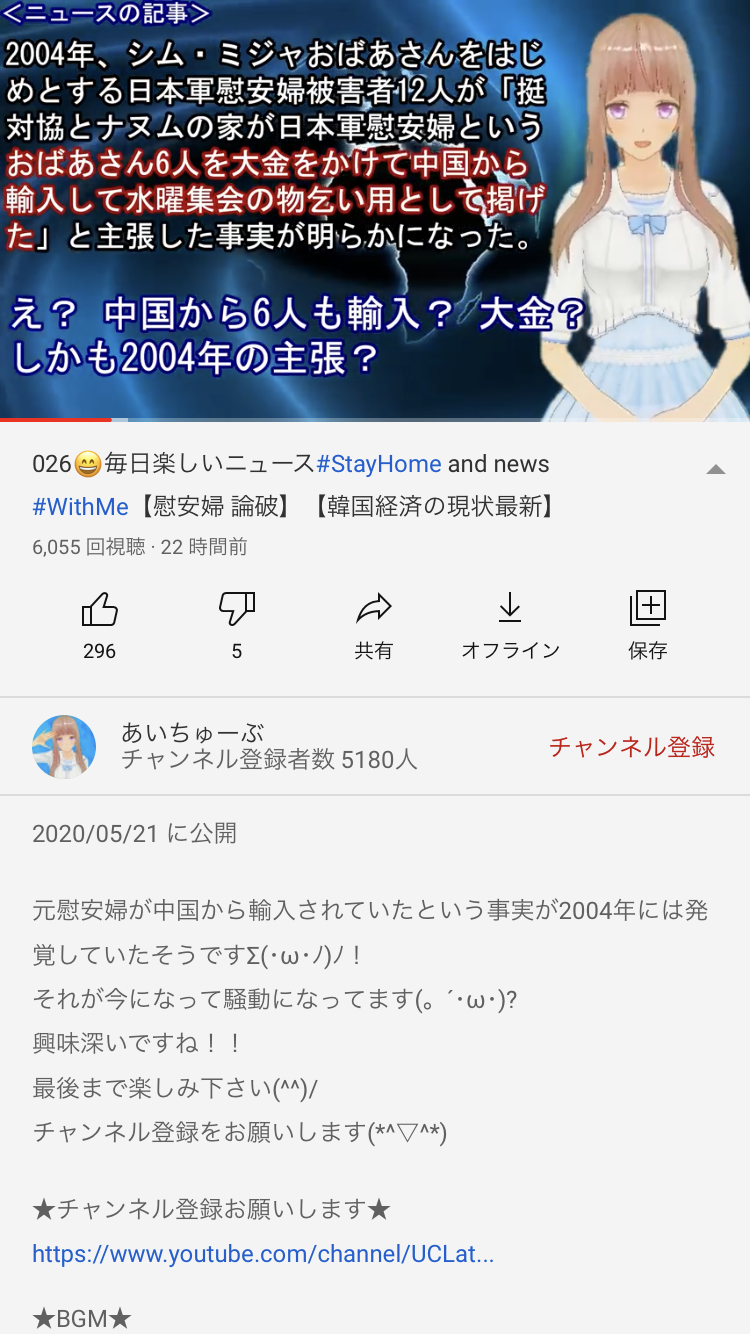Dislike the video with thumbs down

237,625
